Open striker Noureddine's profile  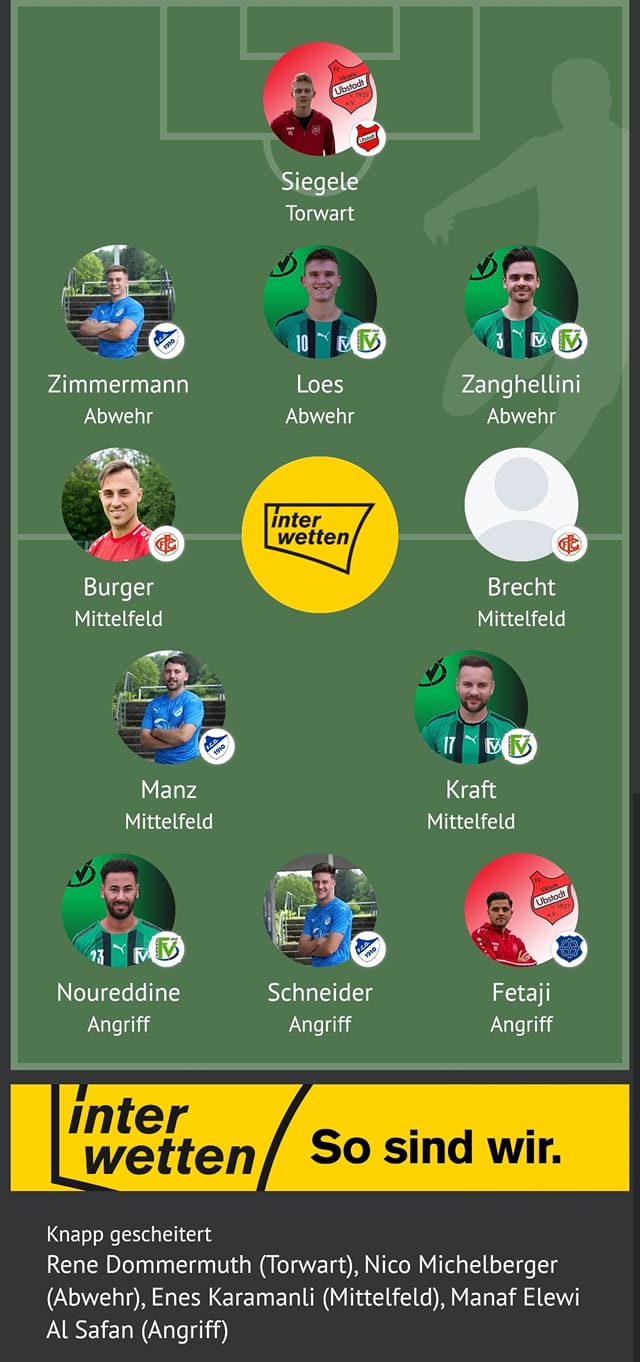tap(119, 910)
